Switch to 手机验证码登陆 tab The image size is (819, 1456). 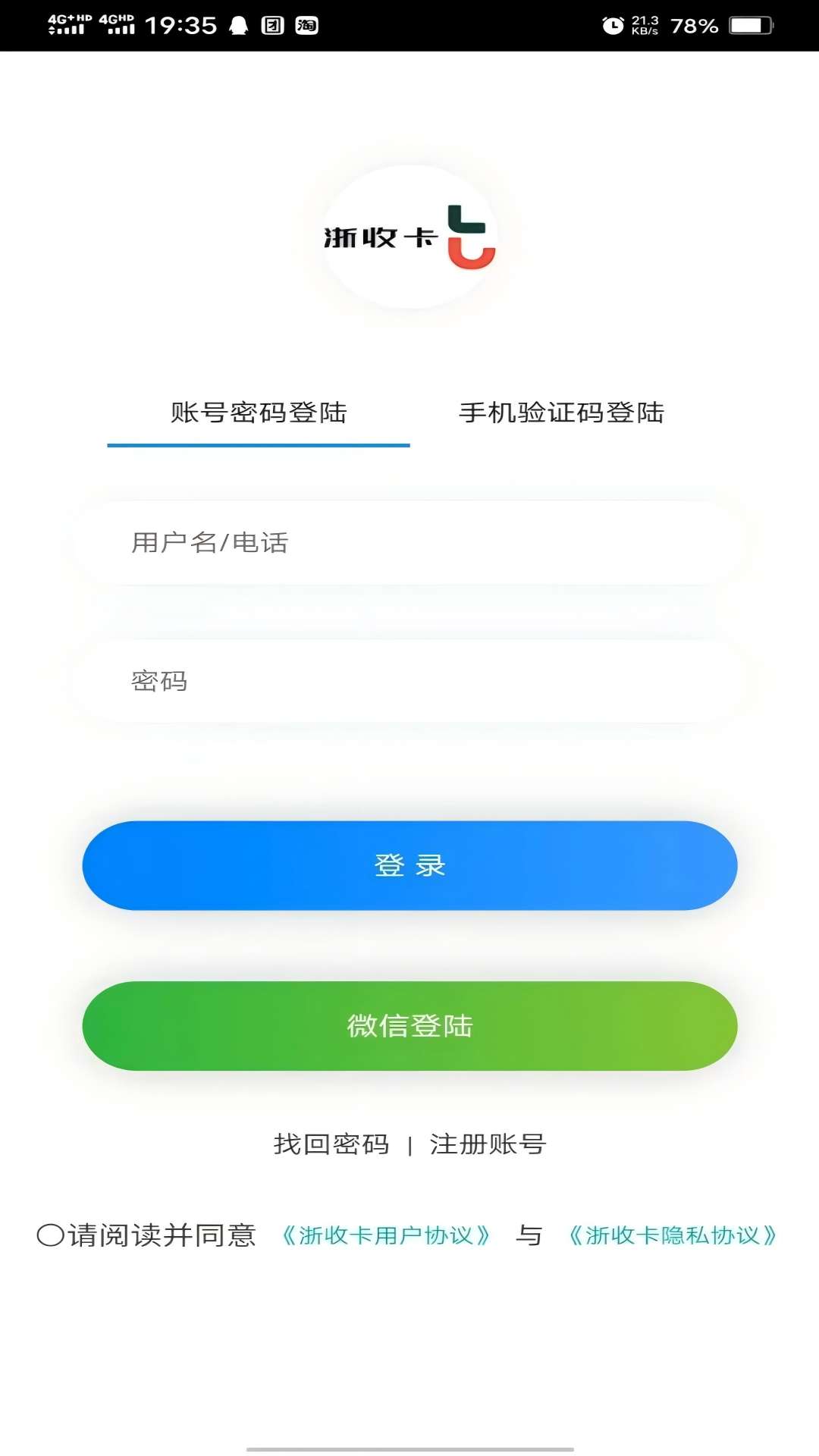coord(560,413)
